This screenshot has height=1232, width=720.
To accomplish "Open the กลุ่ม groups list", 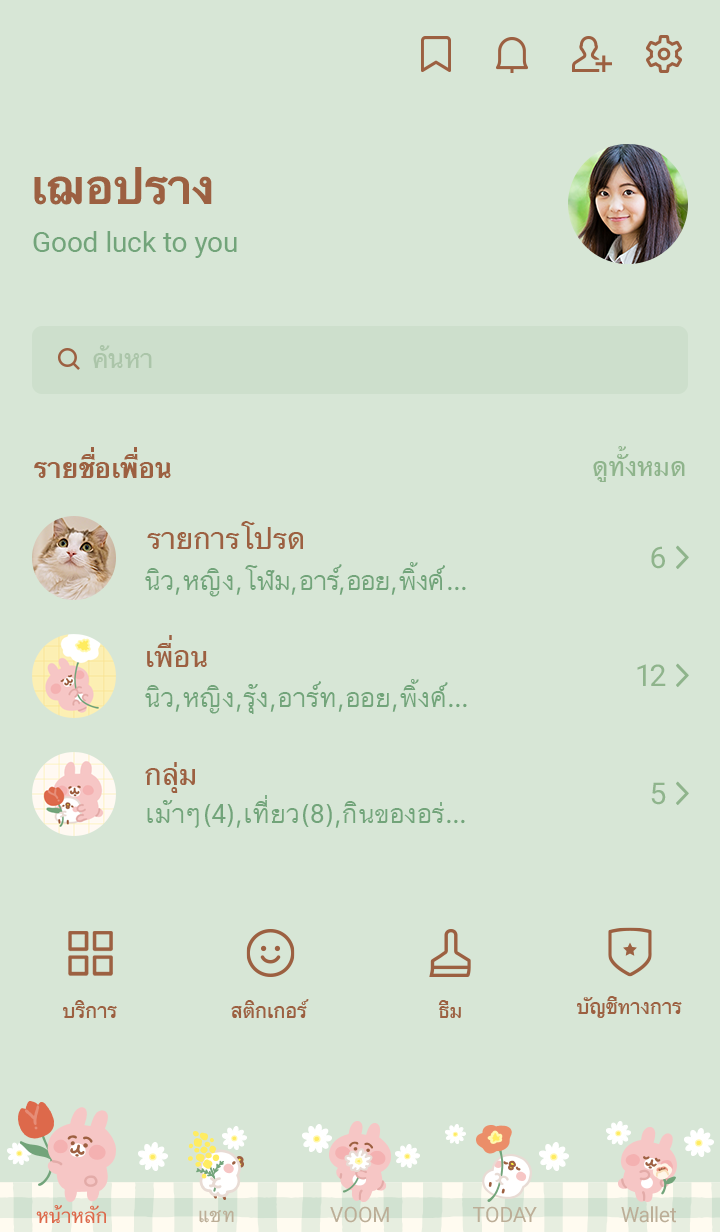I will coord(360,794).
